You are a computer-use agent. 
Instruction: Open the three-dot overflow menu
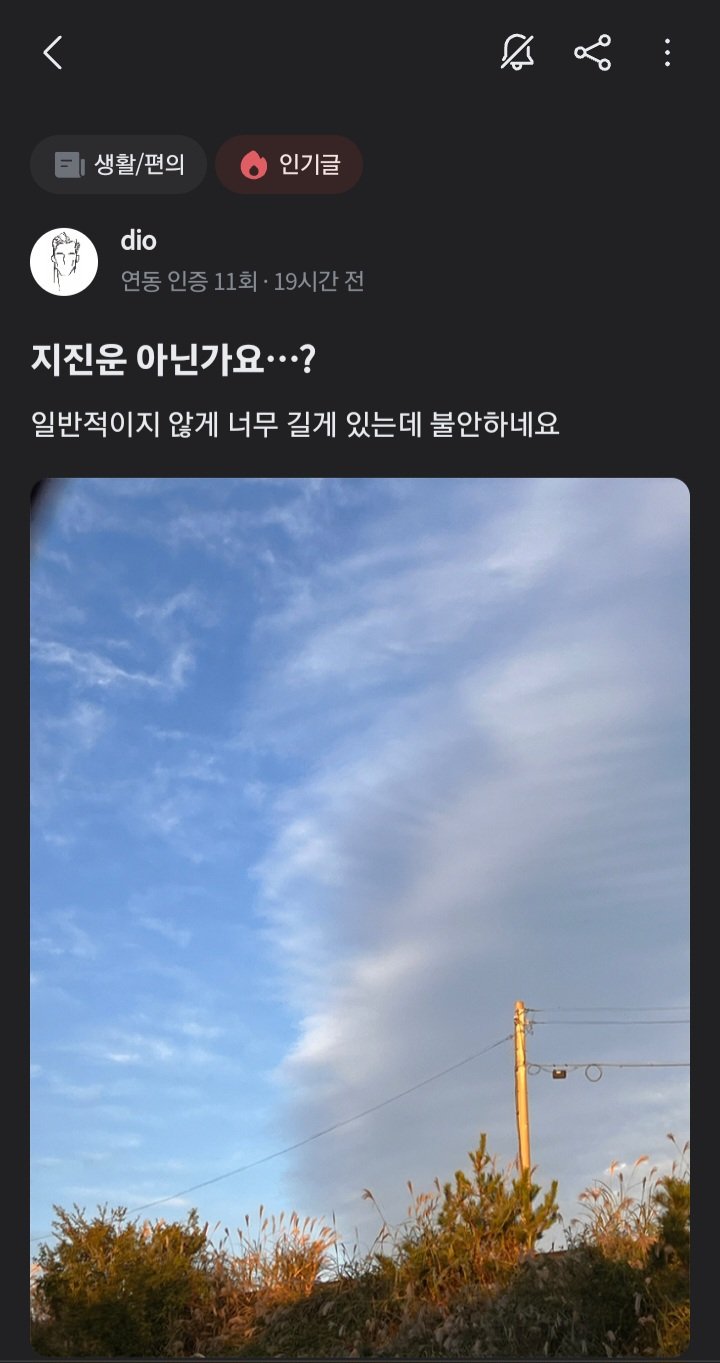click(667, 52)
